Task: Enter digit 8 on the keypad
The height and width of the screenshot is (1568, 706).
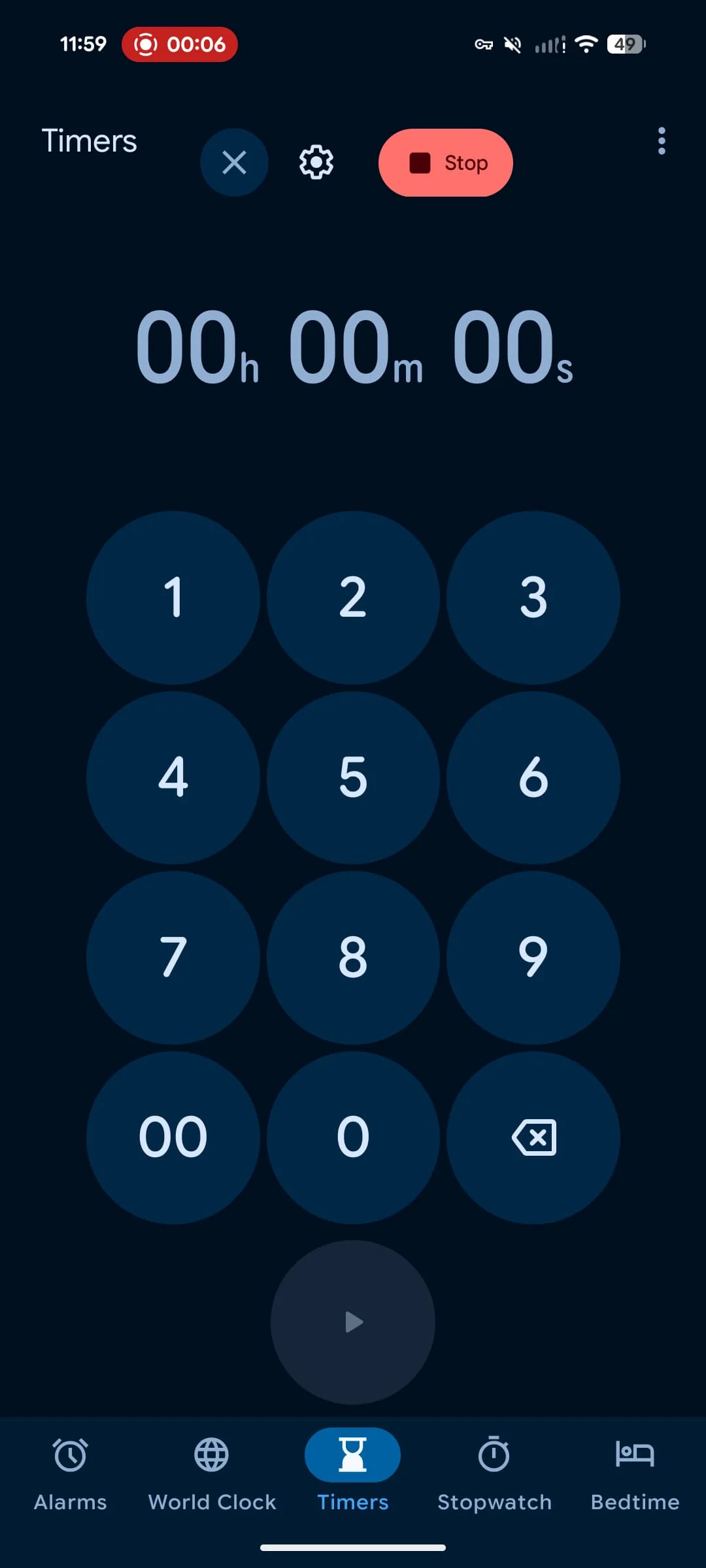Action: [x=353, y=957]
